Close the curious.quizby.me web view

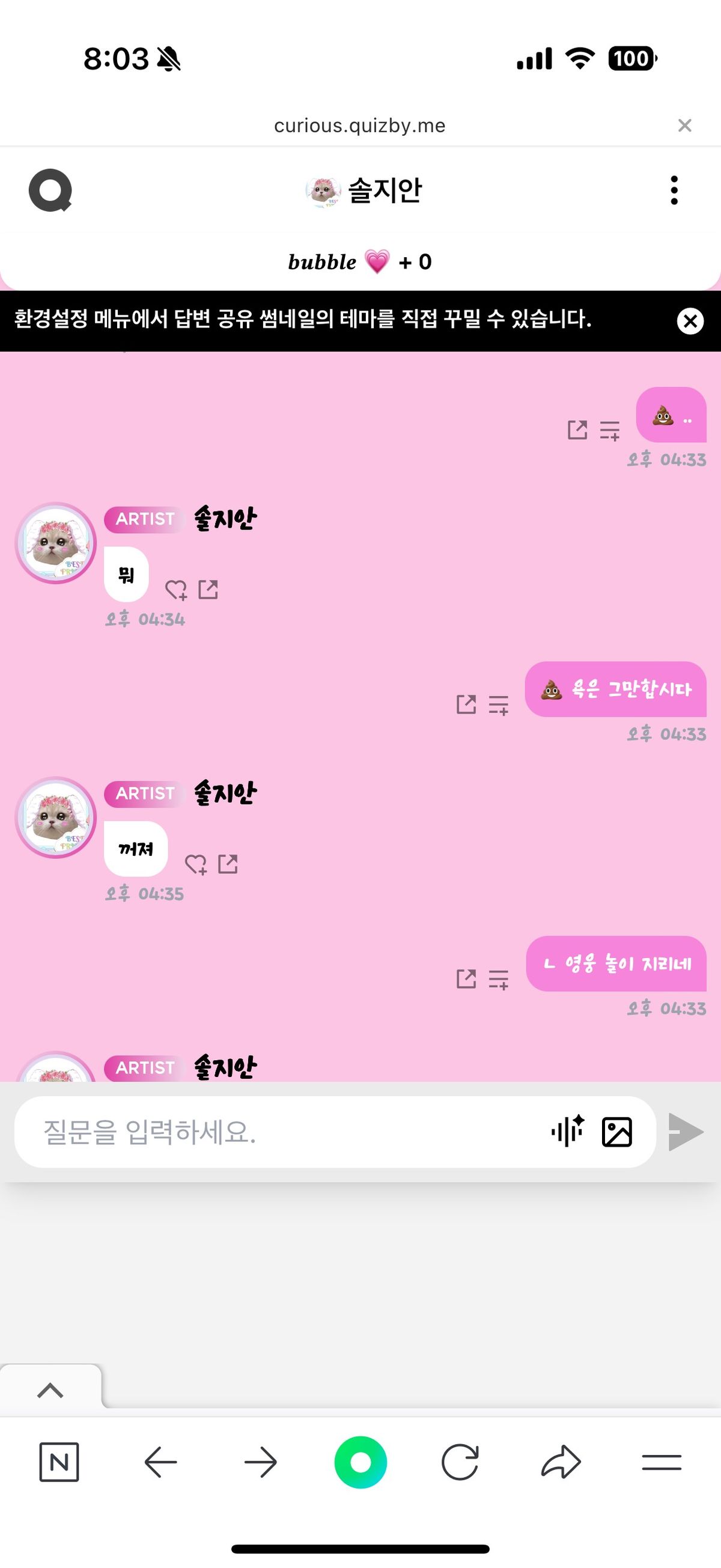(x=684, y=126)
